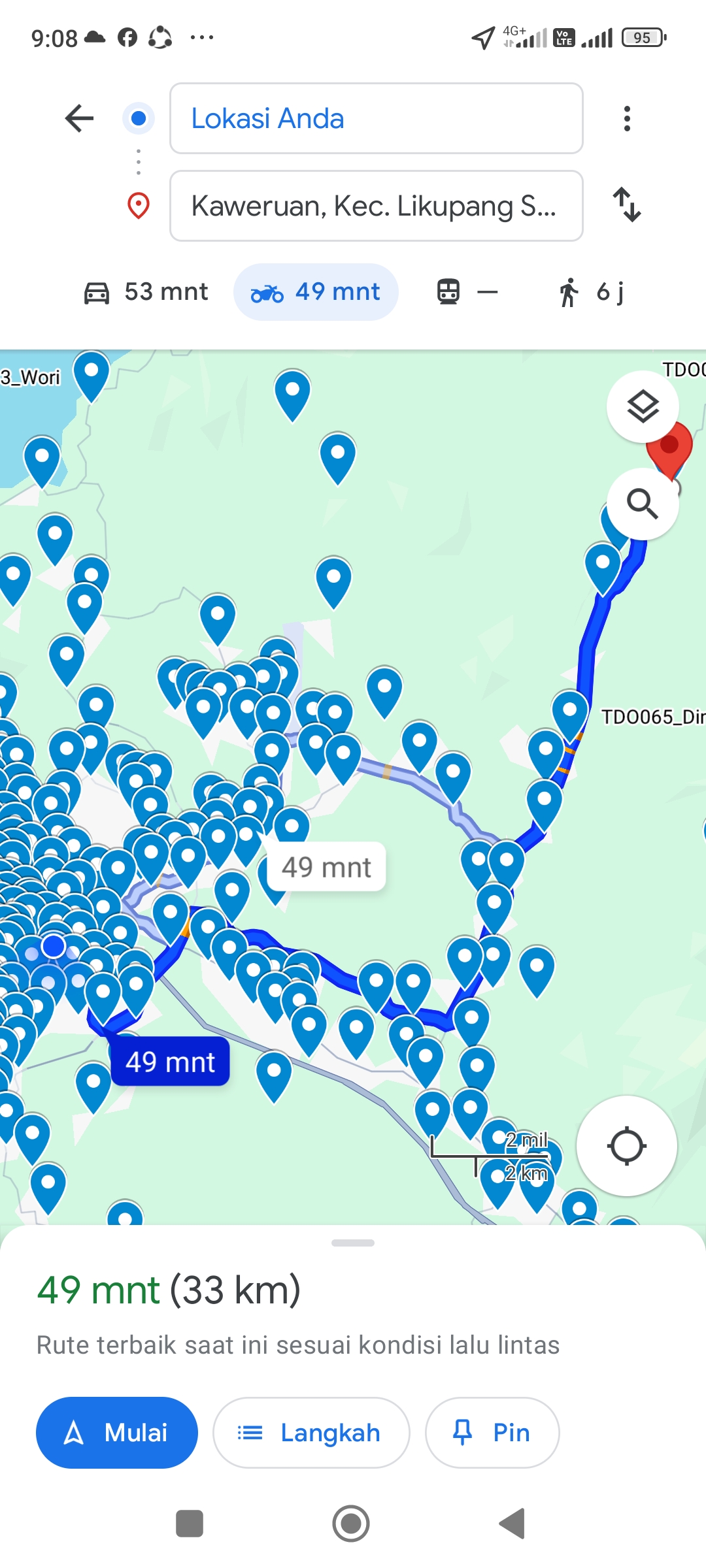Go back using the top arrow
The height and width of the screenshot is (1568, 706).
pyautogui.click(x=79, y=118)
